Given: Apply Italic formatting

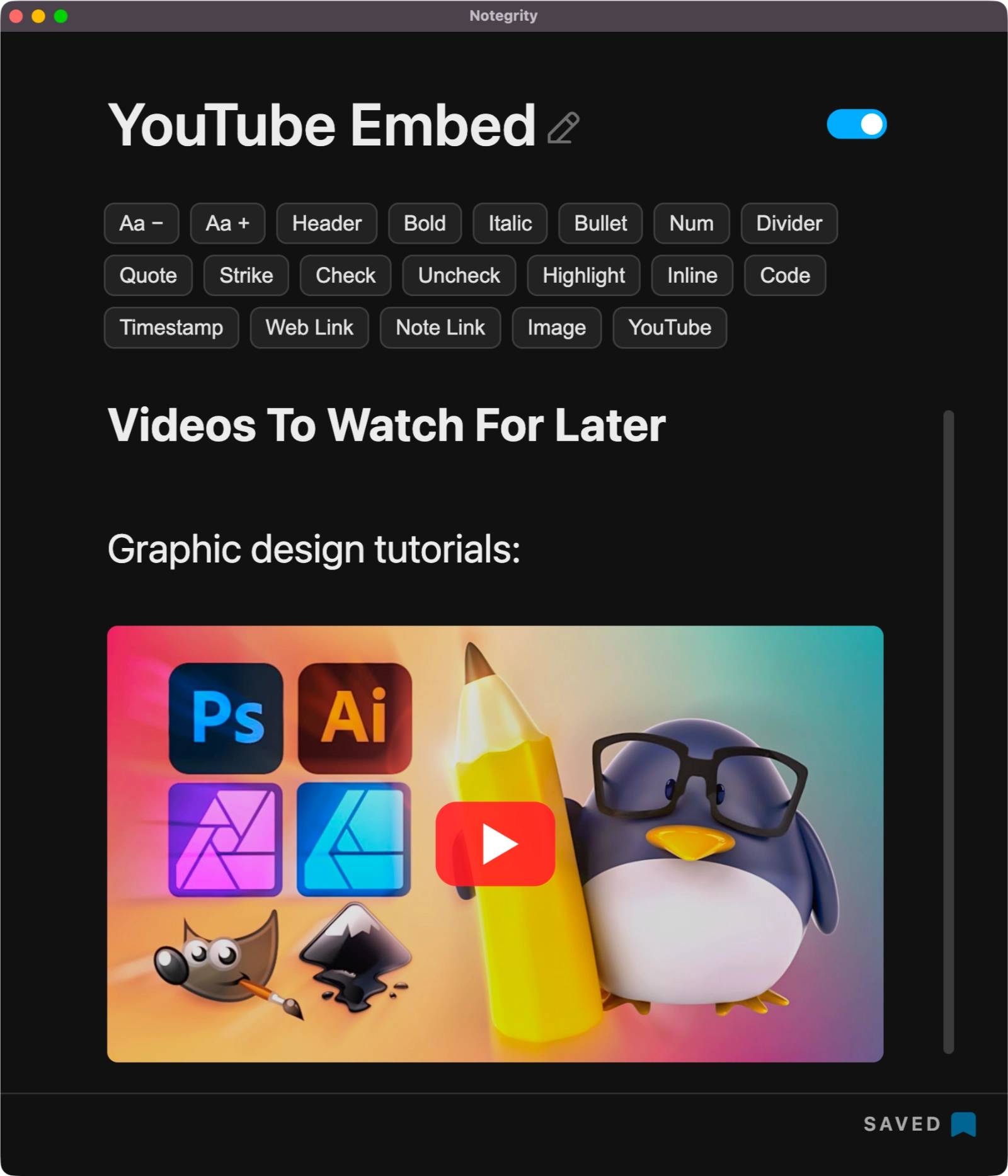Looking at the screenshot, I should pyautogui.click(x=510, y=224).
